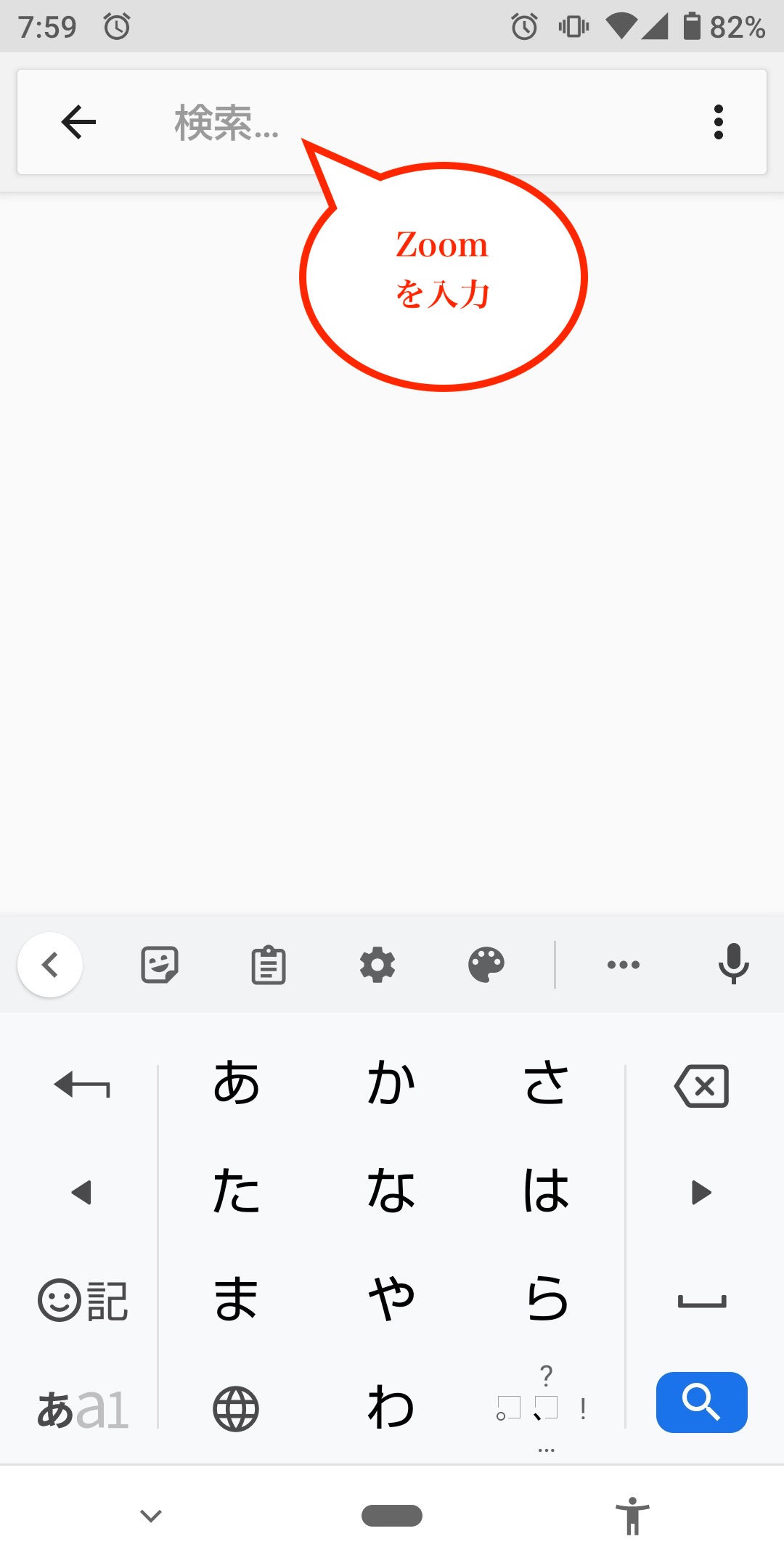The width and height of the screenshot is (784, 1568).
Task: Open keyboard settings gear
Action: [377, 965]
